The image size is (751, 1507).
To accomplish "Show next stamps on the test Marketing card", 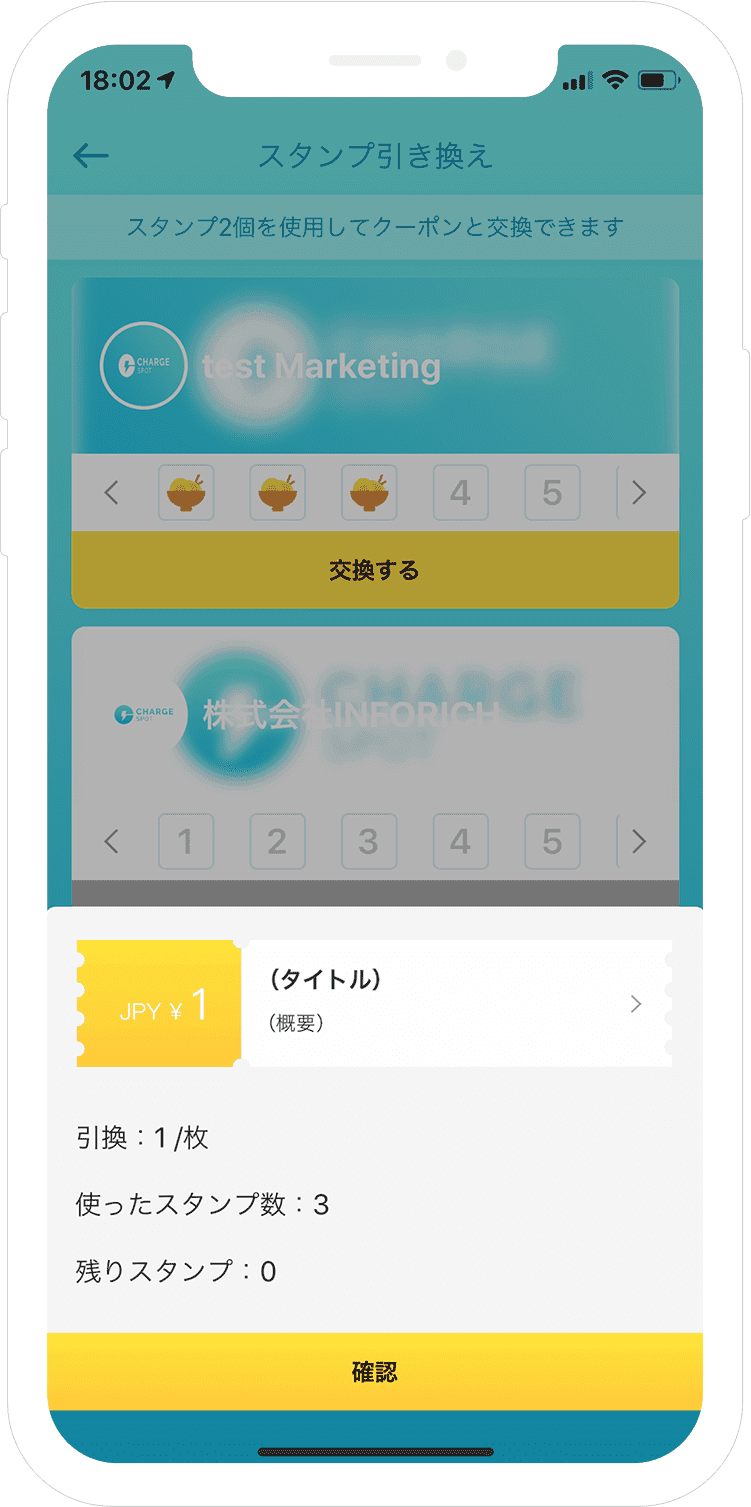I will (x=640, y=492).
